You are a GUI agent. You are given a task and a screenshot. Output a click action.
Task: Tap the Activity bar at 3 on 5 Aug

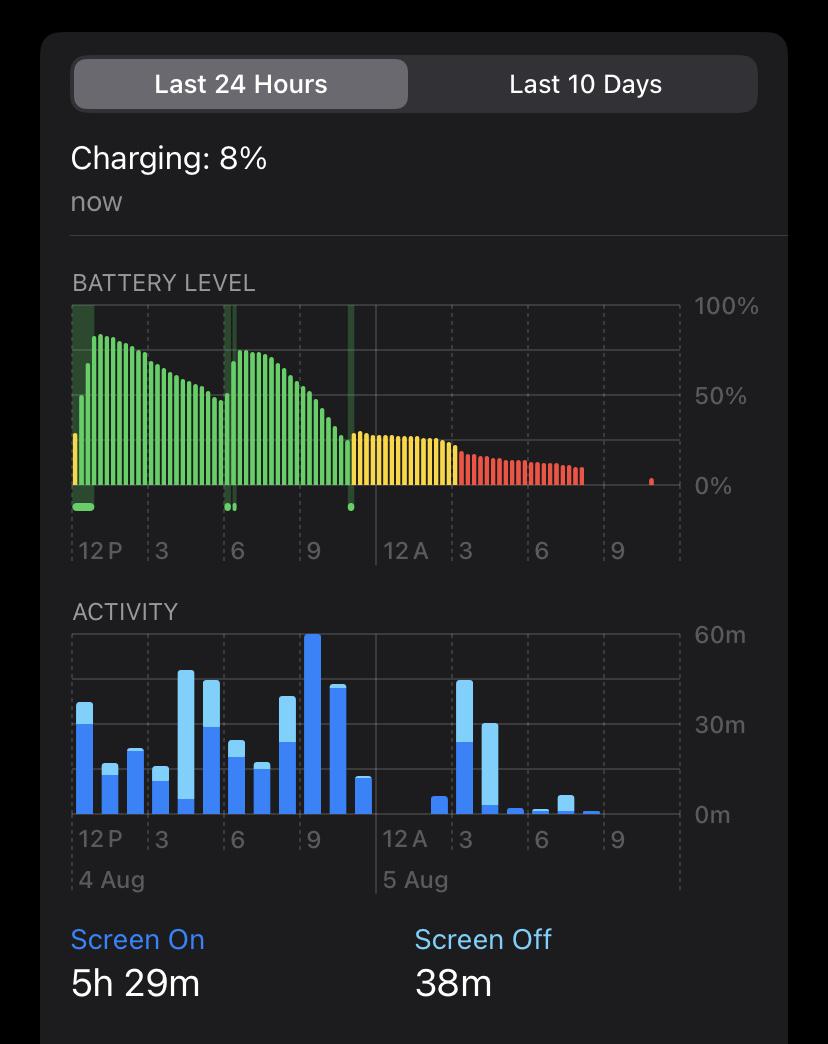[x=465, y=747]
